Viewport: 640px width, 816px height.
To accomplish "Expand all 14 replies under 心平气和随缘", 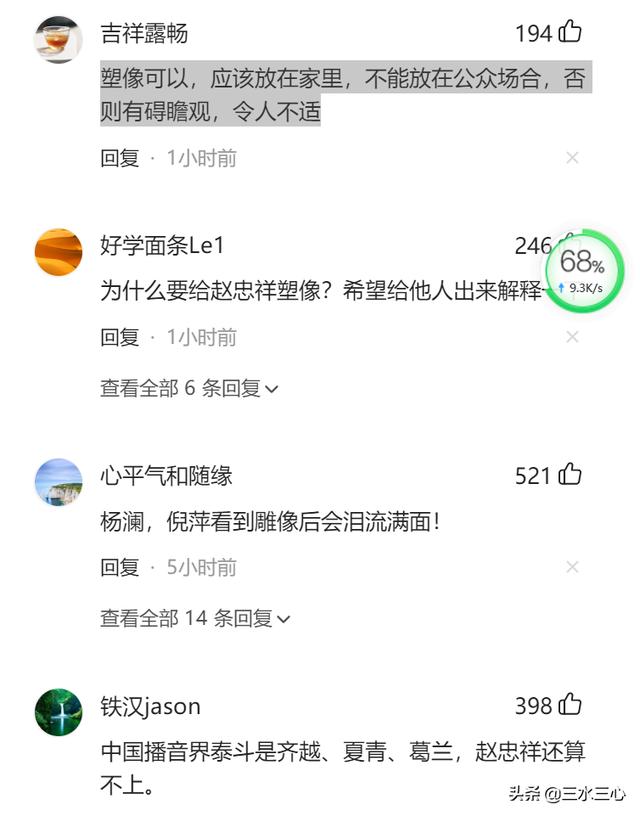I will 195,618.
